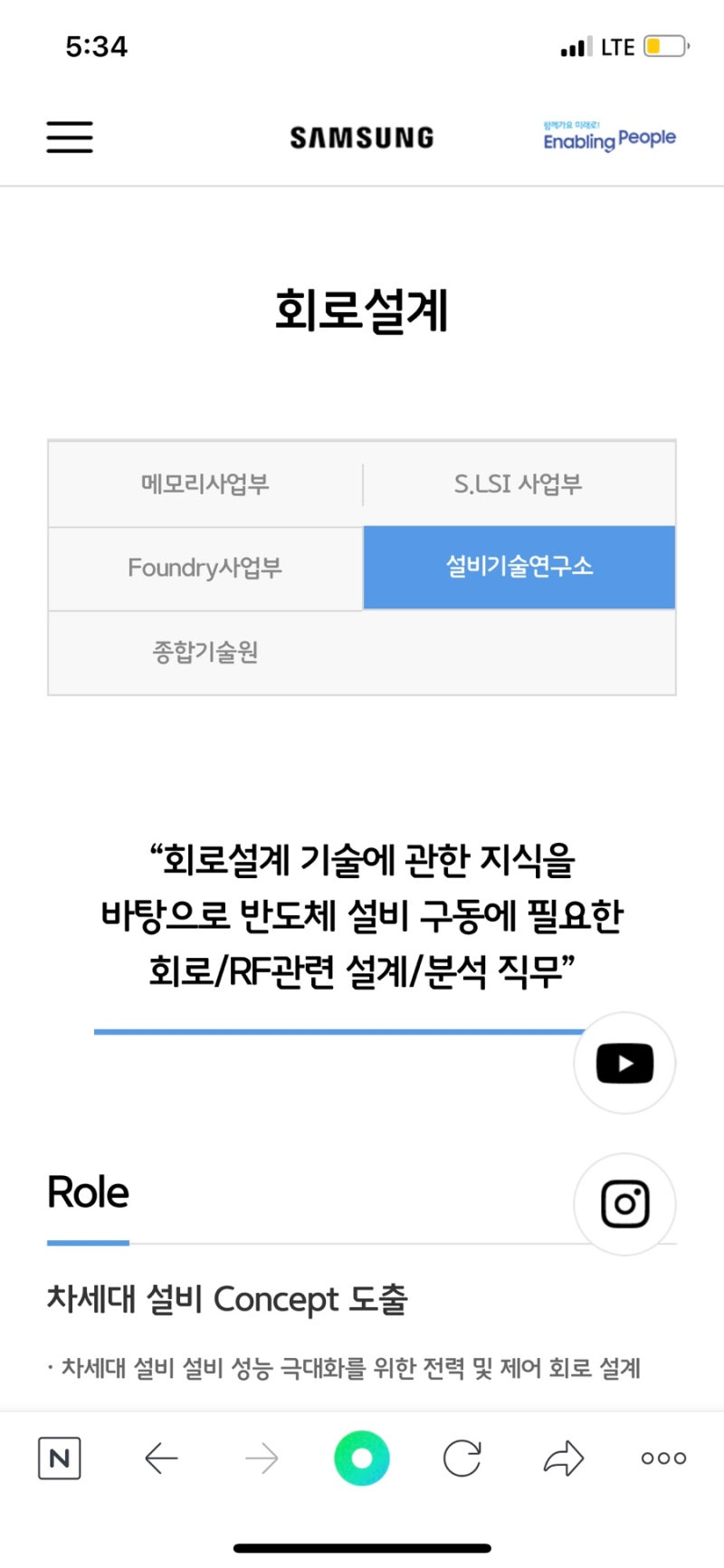Select the 설비기술연구소 tab
This screenshot has height=1568, width=724.
[x=519, y=567]
